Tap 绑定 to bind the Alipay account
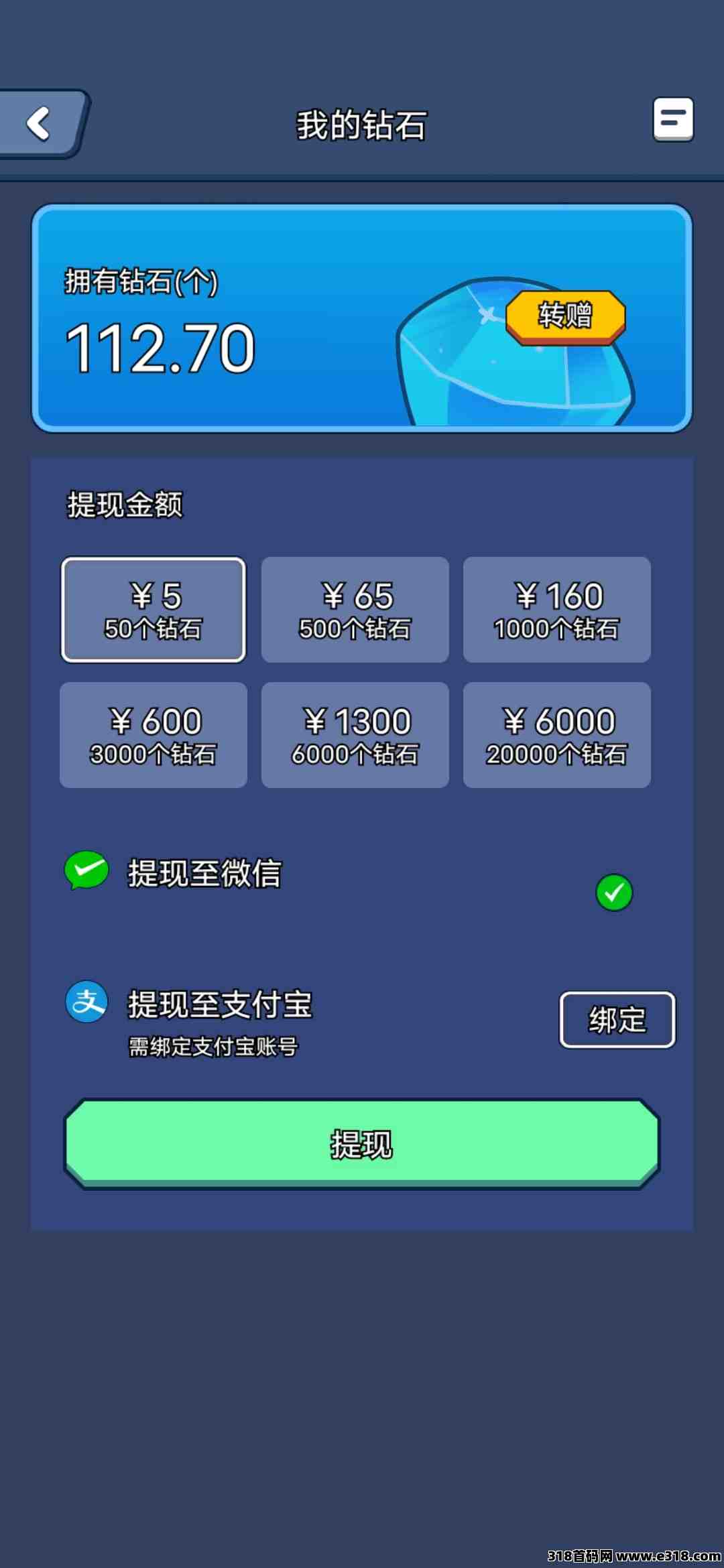Image resolution: width=724 pixels, height=1568 pixels. coord(617,1020)
